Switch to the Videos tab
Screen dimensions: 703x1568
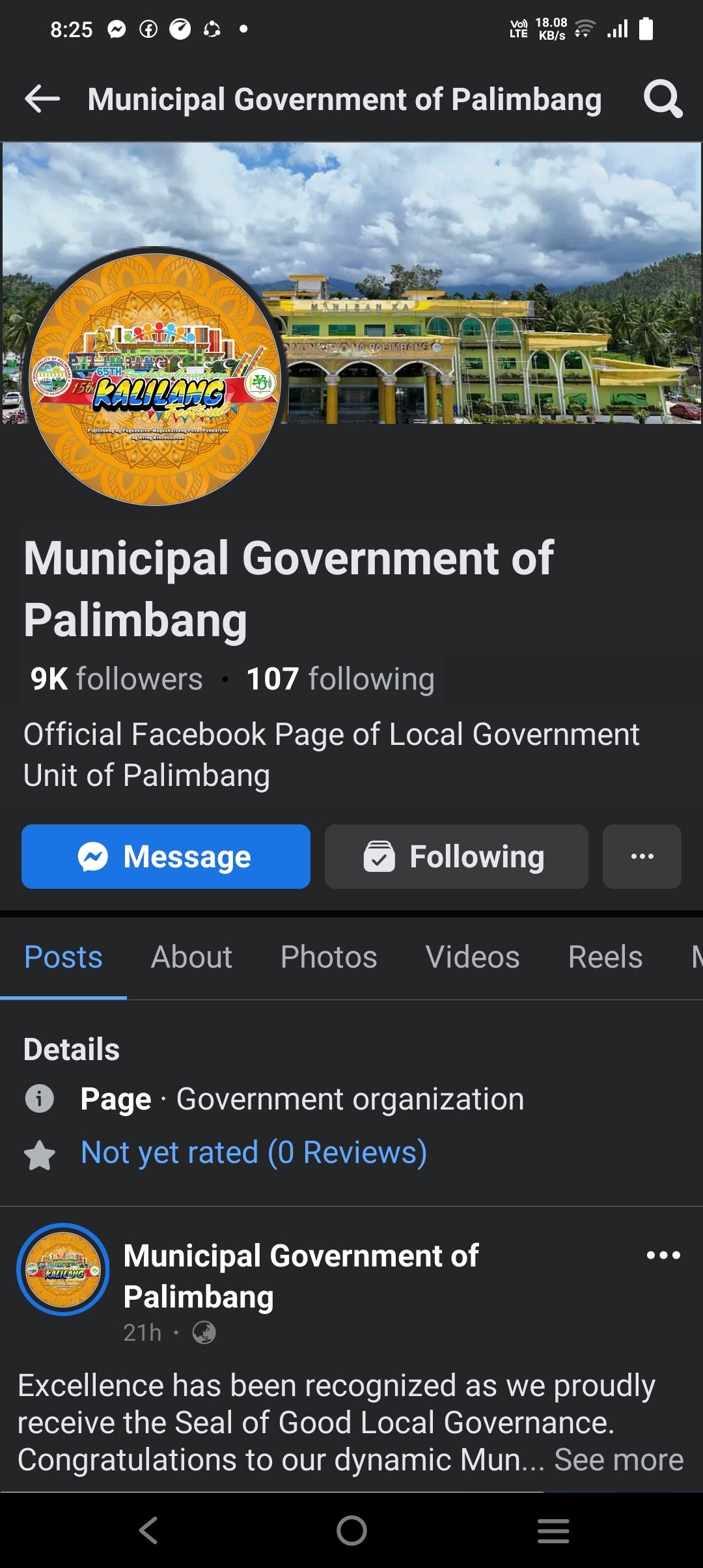pos(473,957)
